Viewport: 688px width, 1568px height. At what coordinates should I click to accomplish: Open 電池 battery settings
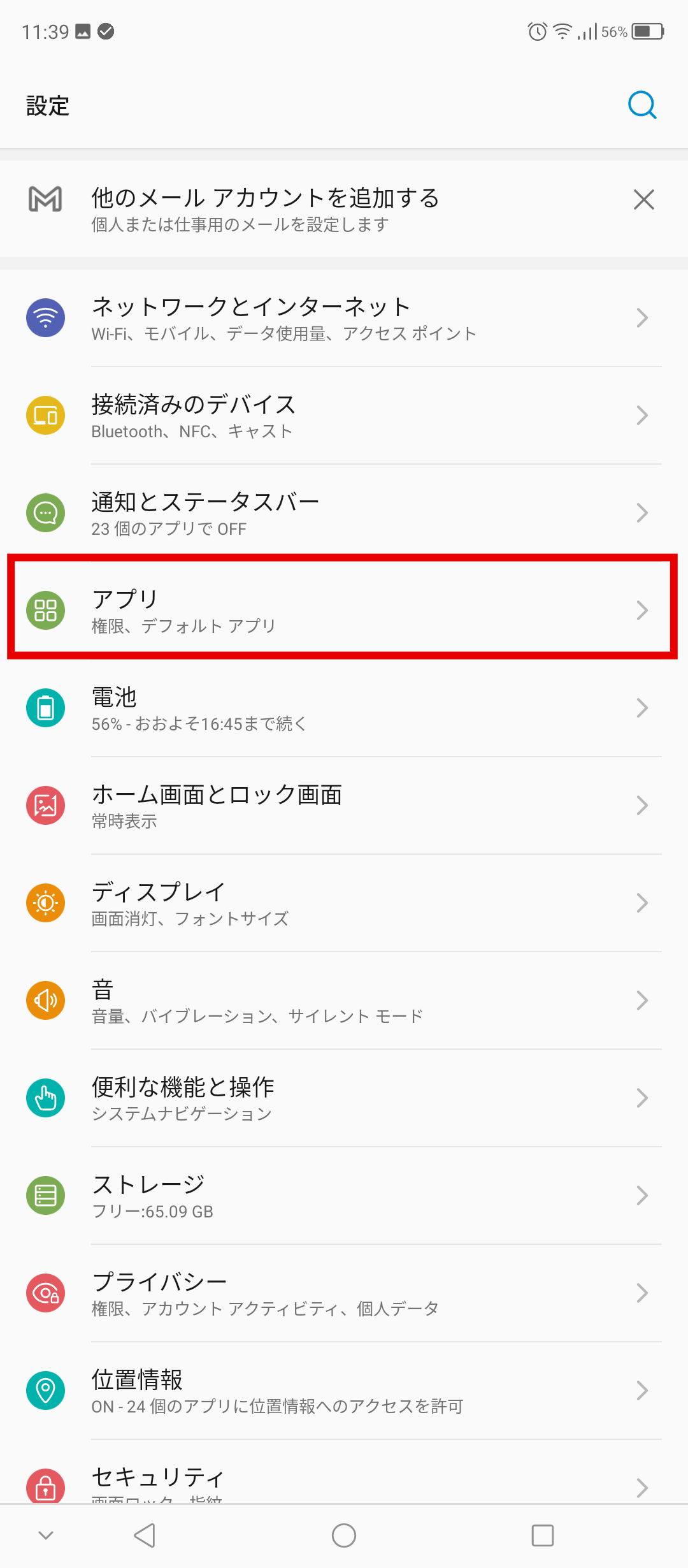pyautogui.click(x=344, y=708)
